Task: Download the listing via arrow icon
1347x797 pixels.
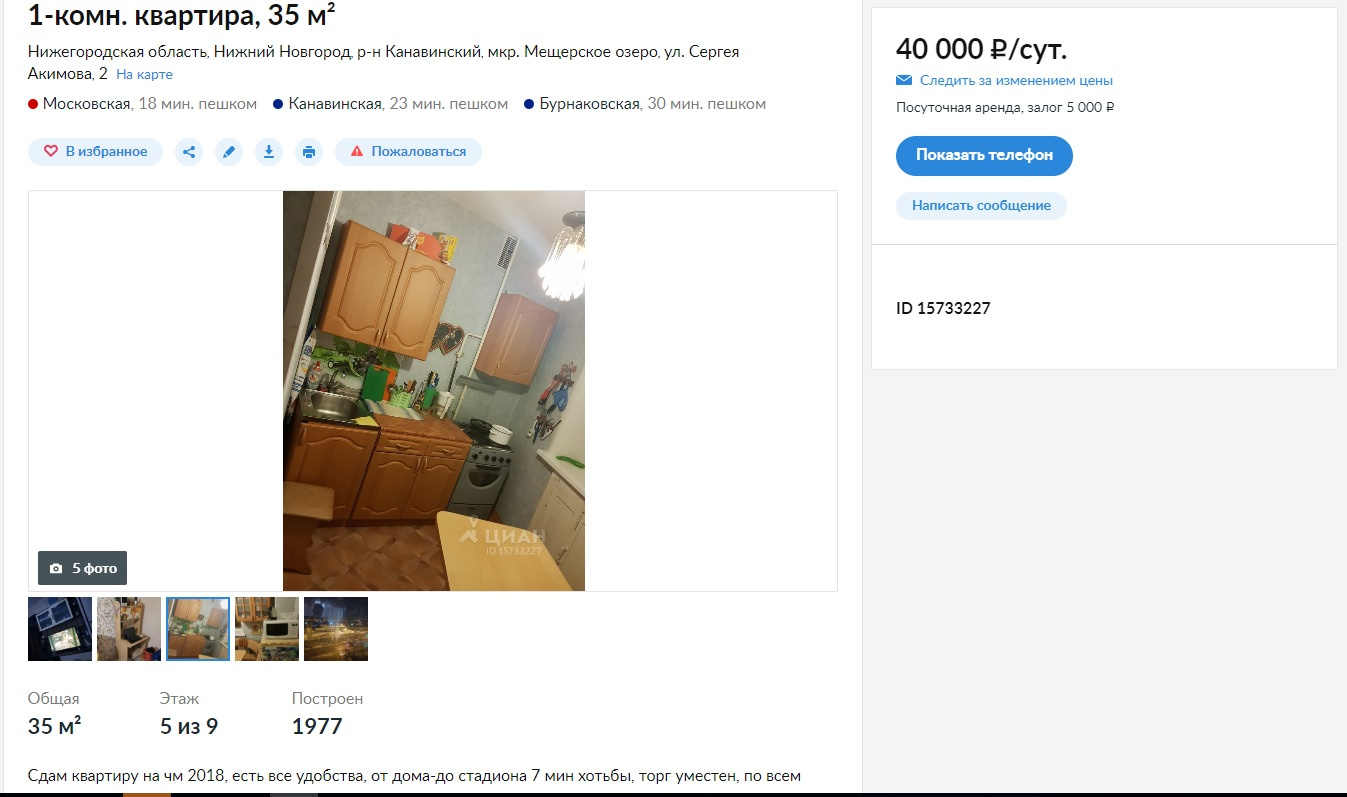Action: coord(269,152)
